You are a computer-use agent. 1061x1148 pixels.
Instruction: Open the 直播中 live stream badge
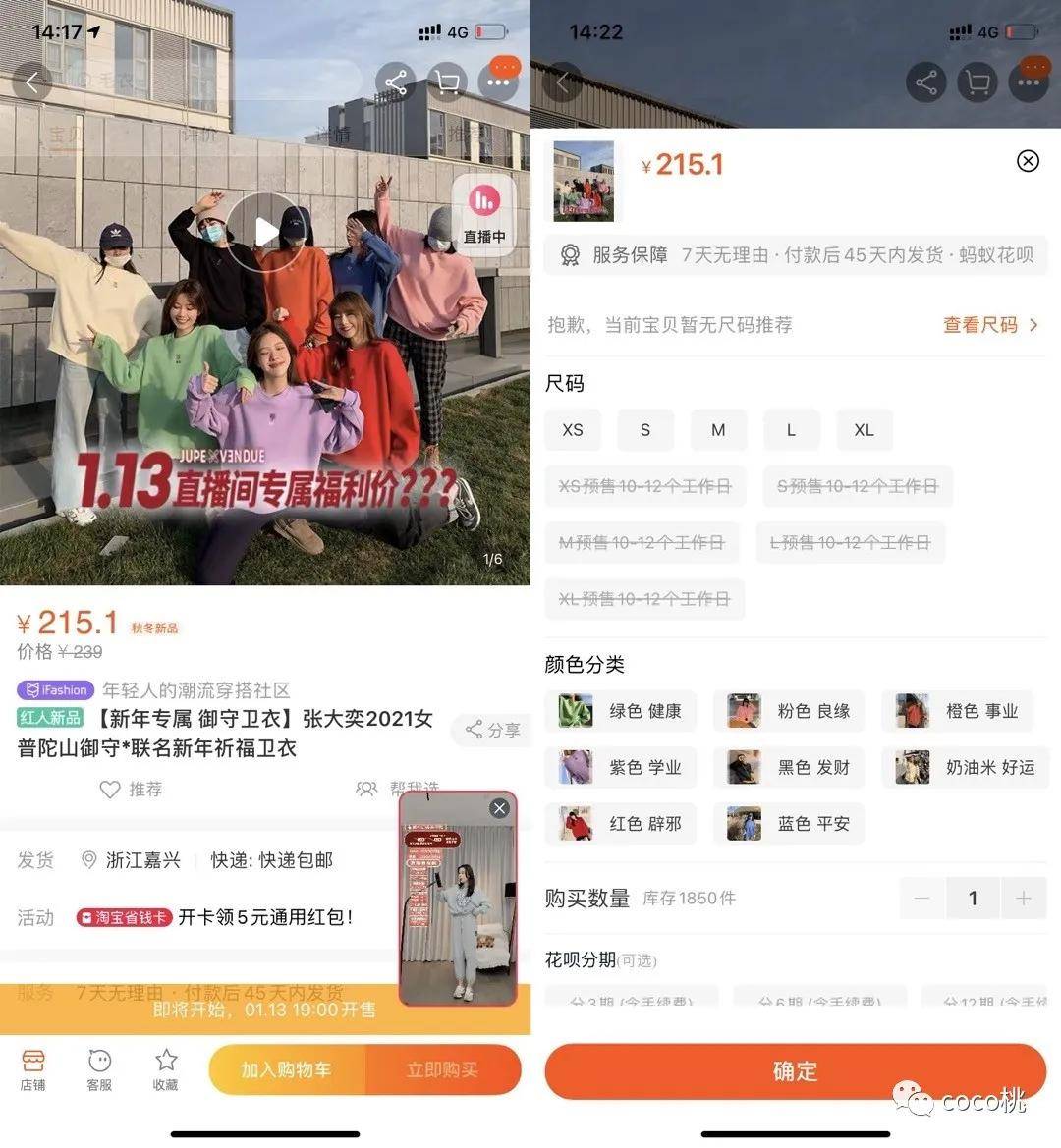[x=483, y=214]
